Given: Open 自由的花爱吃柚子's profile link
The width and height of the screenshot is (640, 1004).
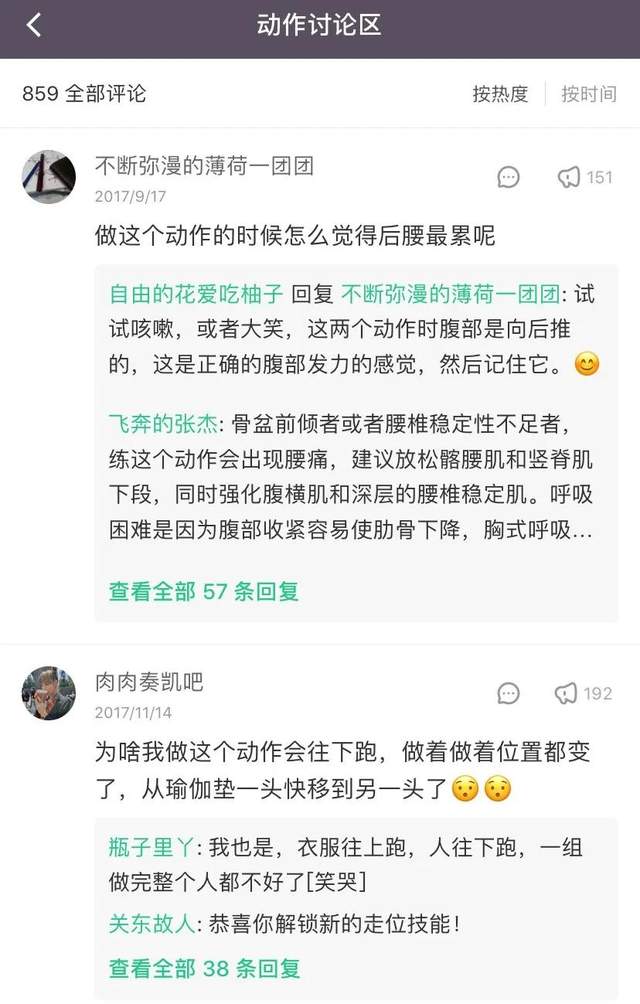Looking at the screenshot, I should [196, 295].
